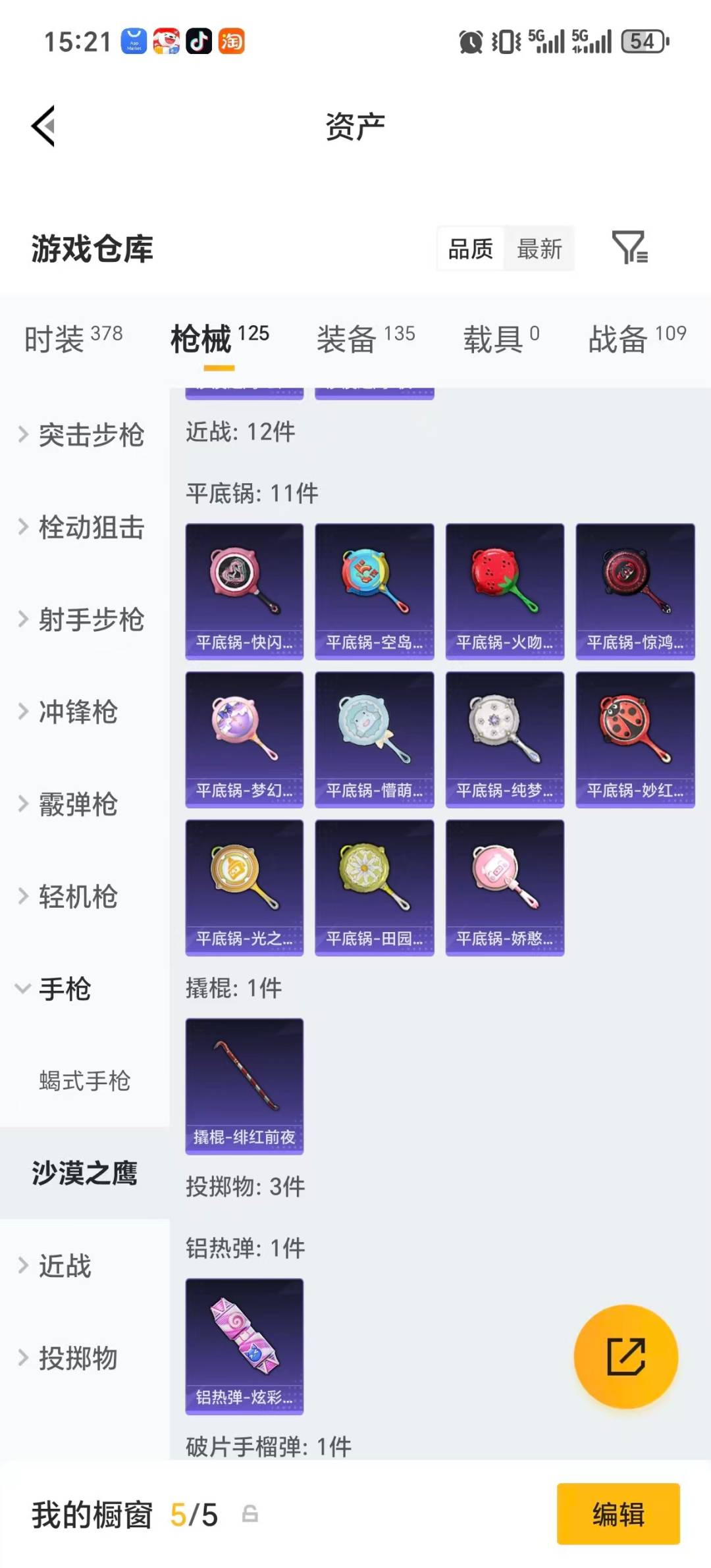Screen dimensions: 711x1568
Task: Select the 蝎式手枪 subcategory
Action: (x=86, y=1082)
